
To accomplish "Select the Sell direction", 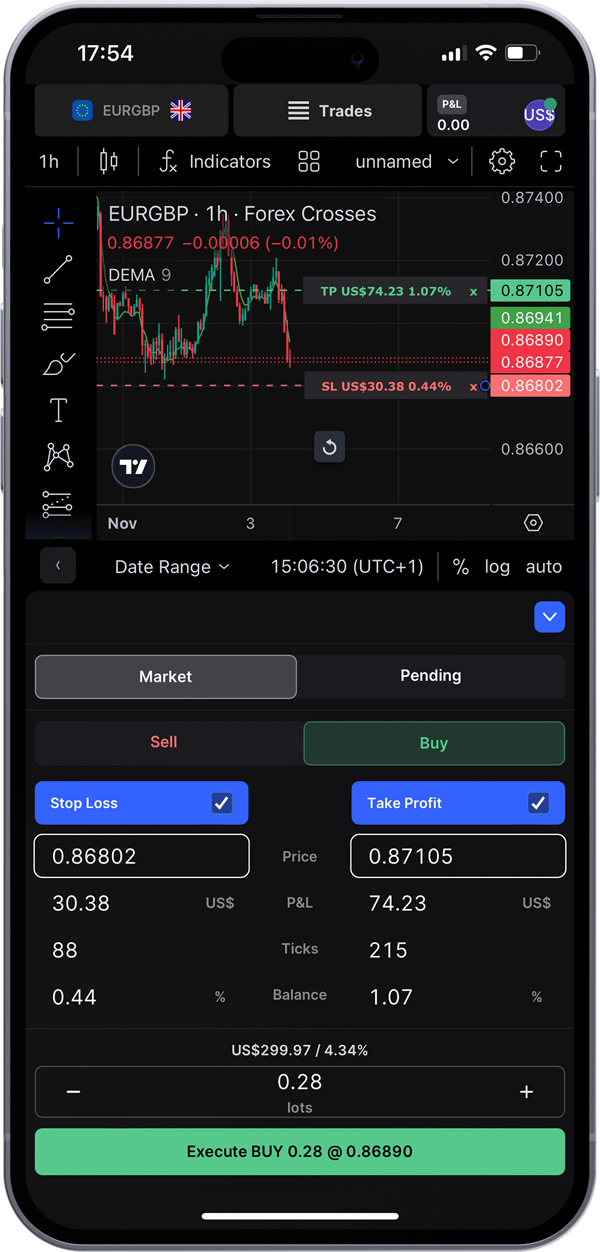I will pos(164,742).
